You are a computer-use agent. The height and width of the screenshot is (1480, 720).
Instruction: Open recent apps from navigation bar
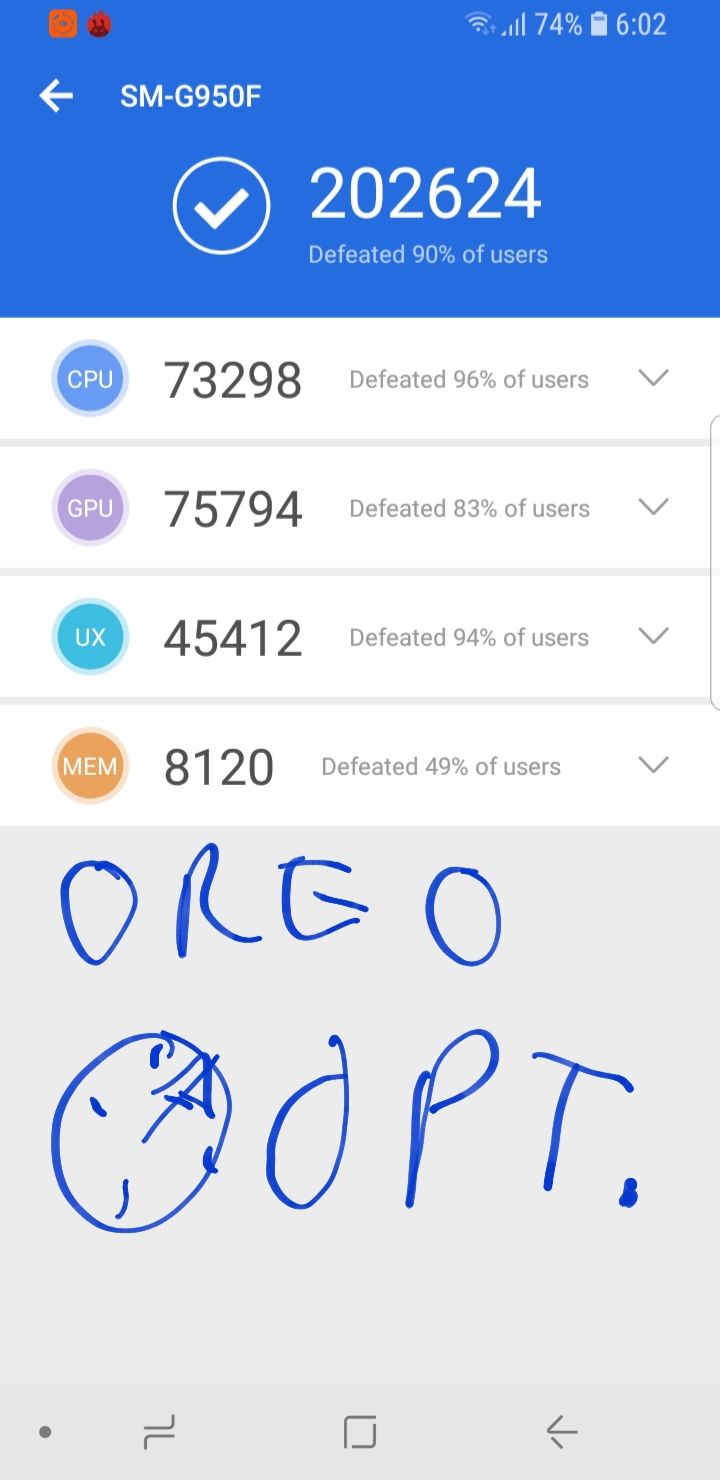pos(159,1432)
